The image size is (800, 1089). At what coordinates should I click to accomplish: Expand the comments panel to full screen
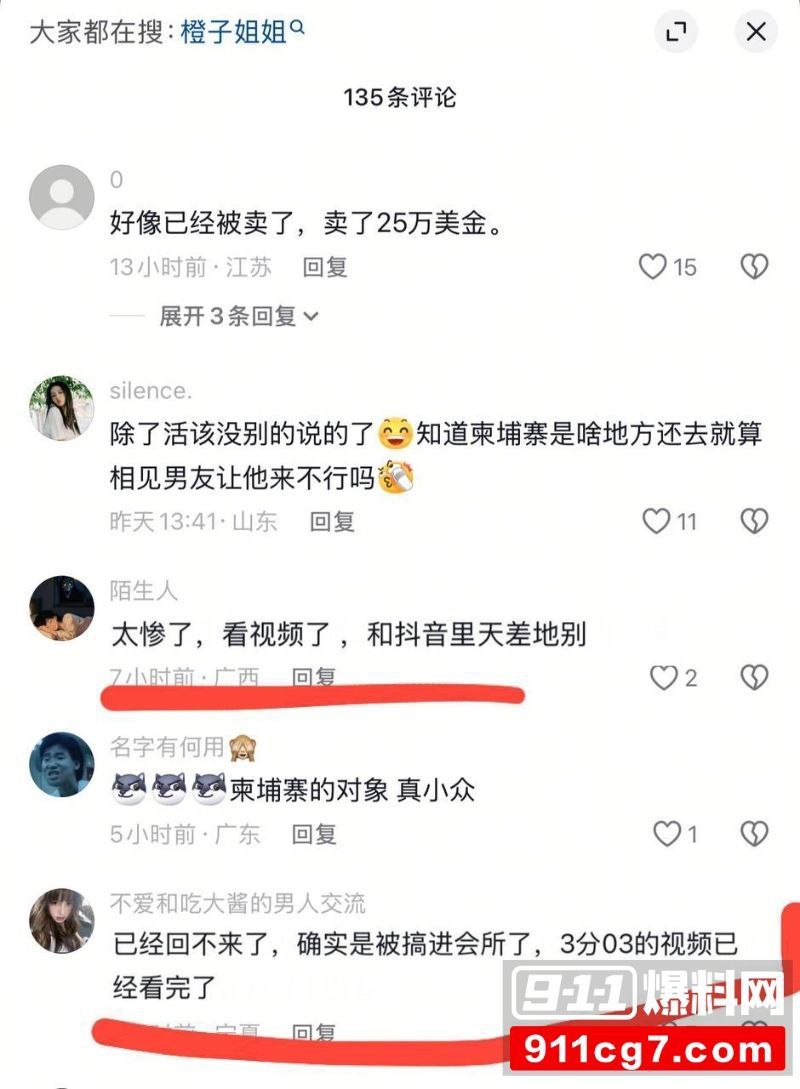pos(677,32)
